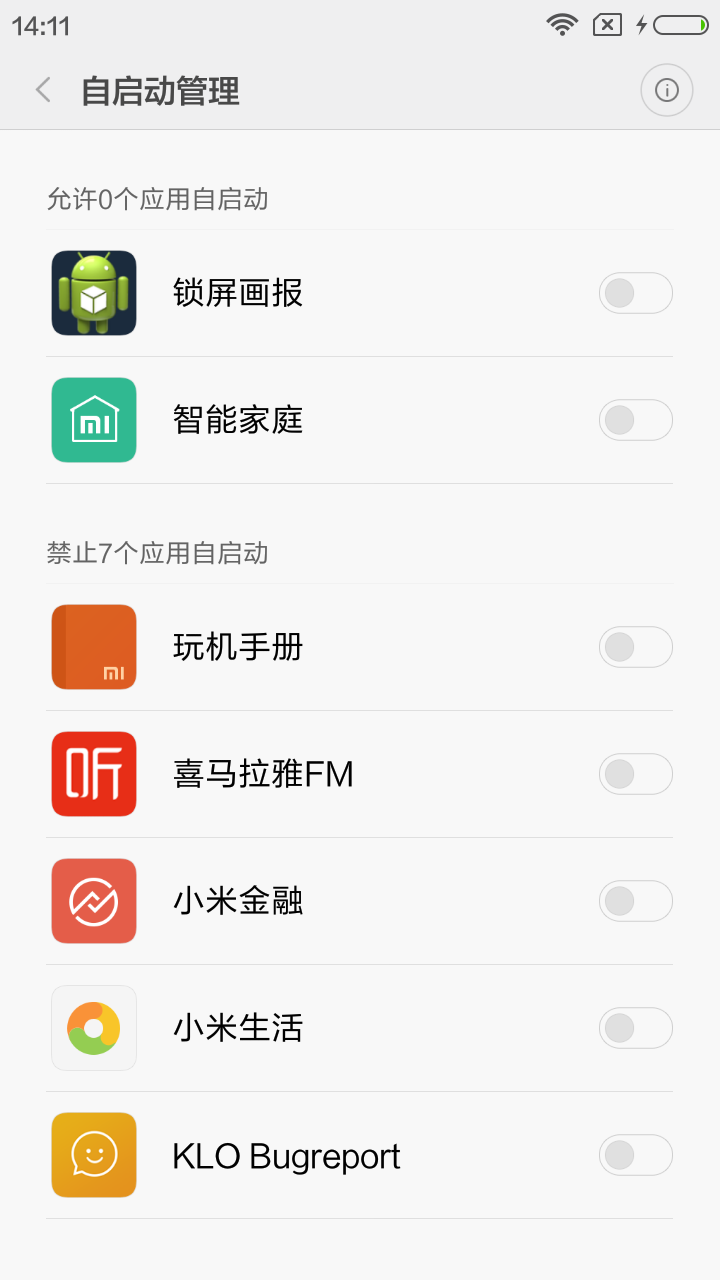Screen dimensions: 720x1280
Task: Switch on autostart for 小米金融
Action: pos(635,901)
